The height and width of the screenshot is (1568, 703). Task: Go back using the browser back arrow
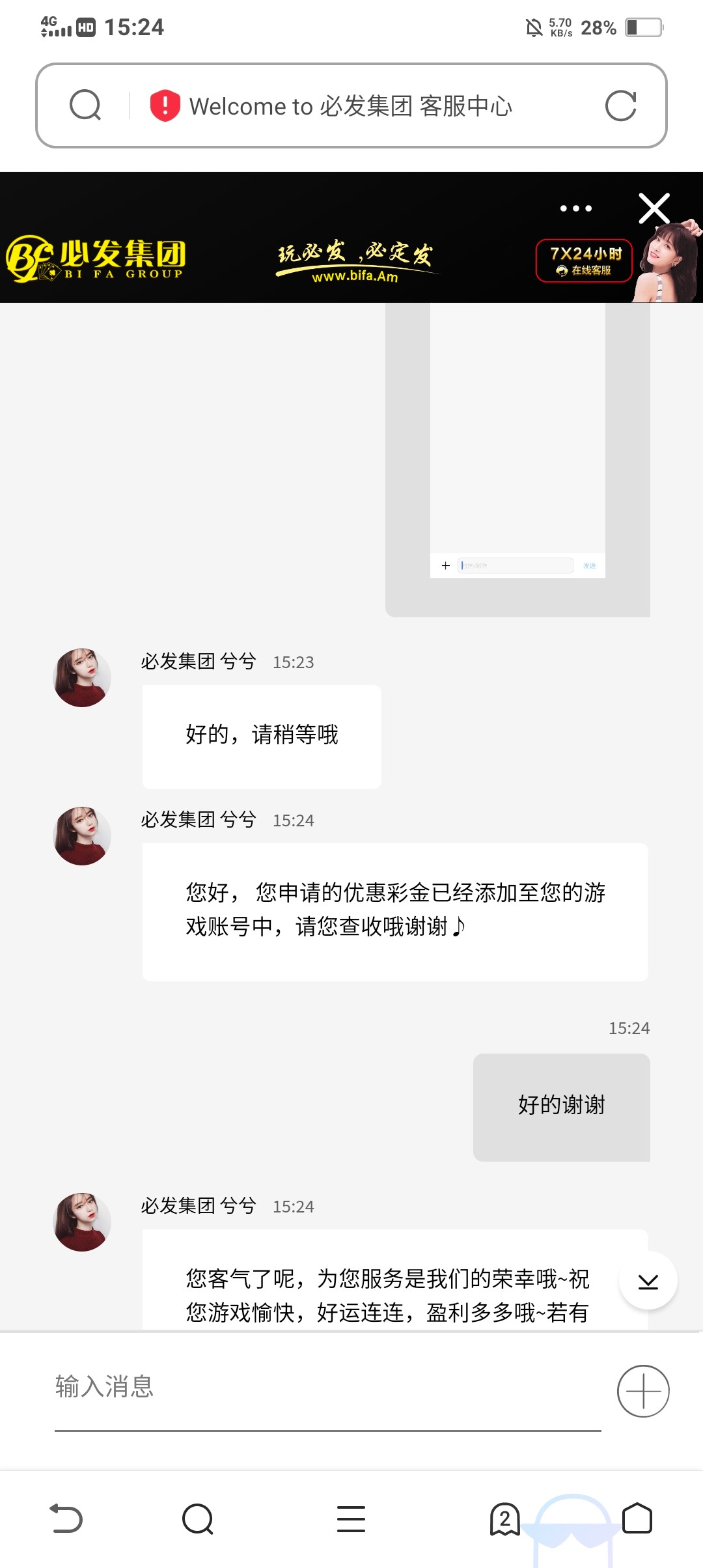66,1519
